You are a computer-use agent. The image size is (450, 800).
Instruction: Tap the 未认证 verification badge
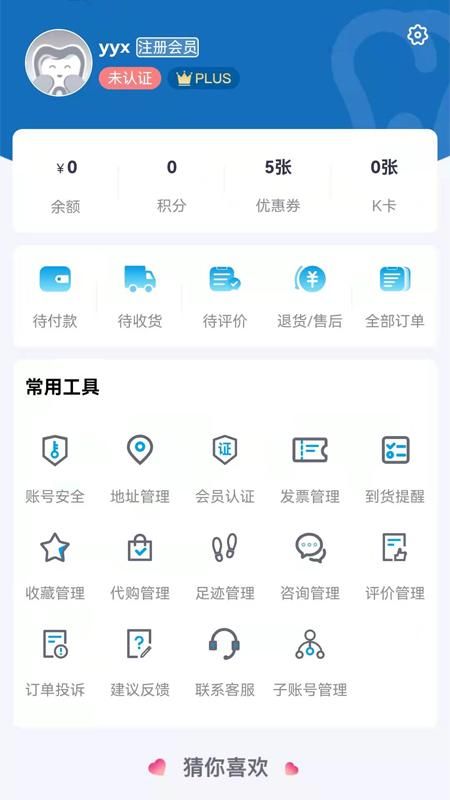[x=130, y=79]
